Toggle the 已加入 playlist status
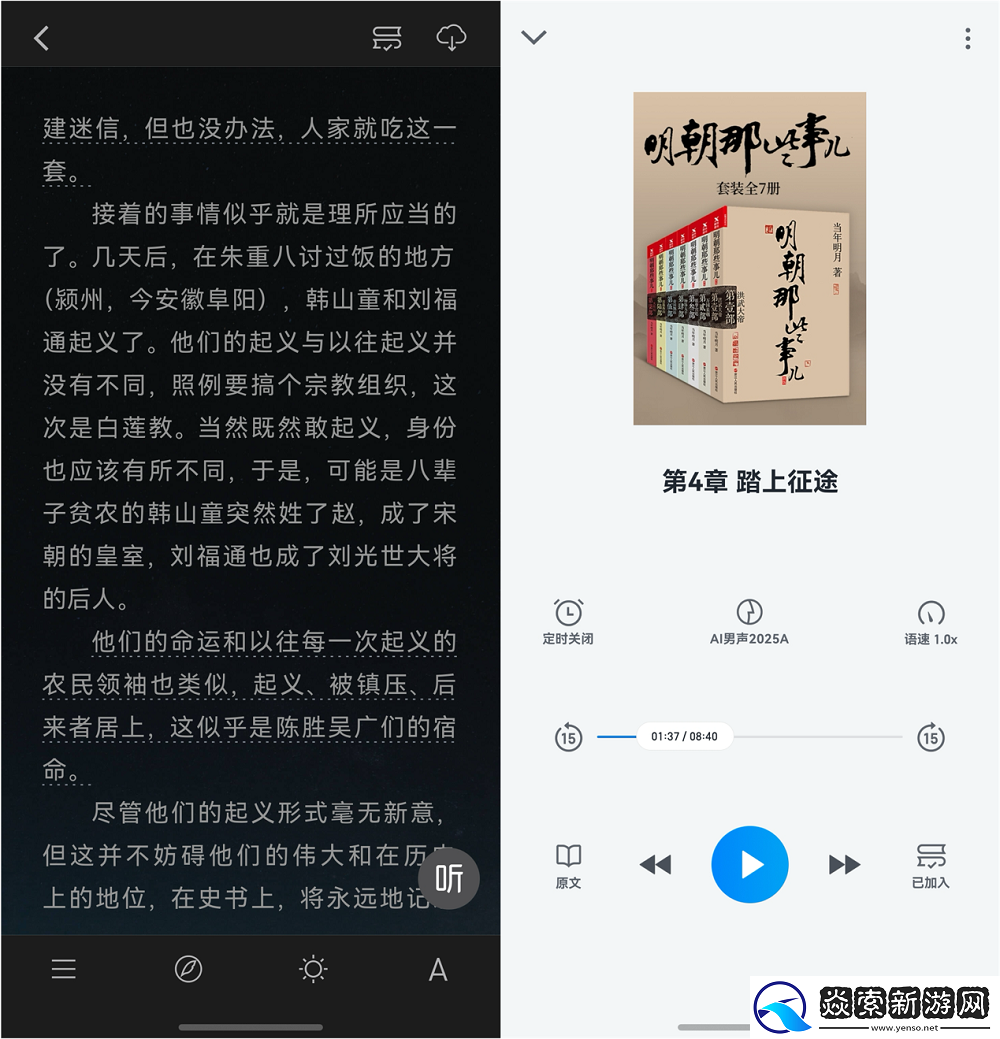Screen dimensions: 1000x1039 coord(930,864)
